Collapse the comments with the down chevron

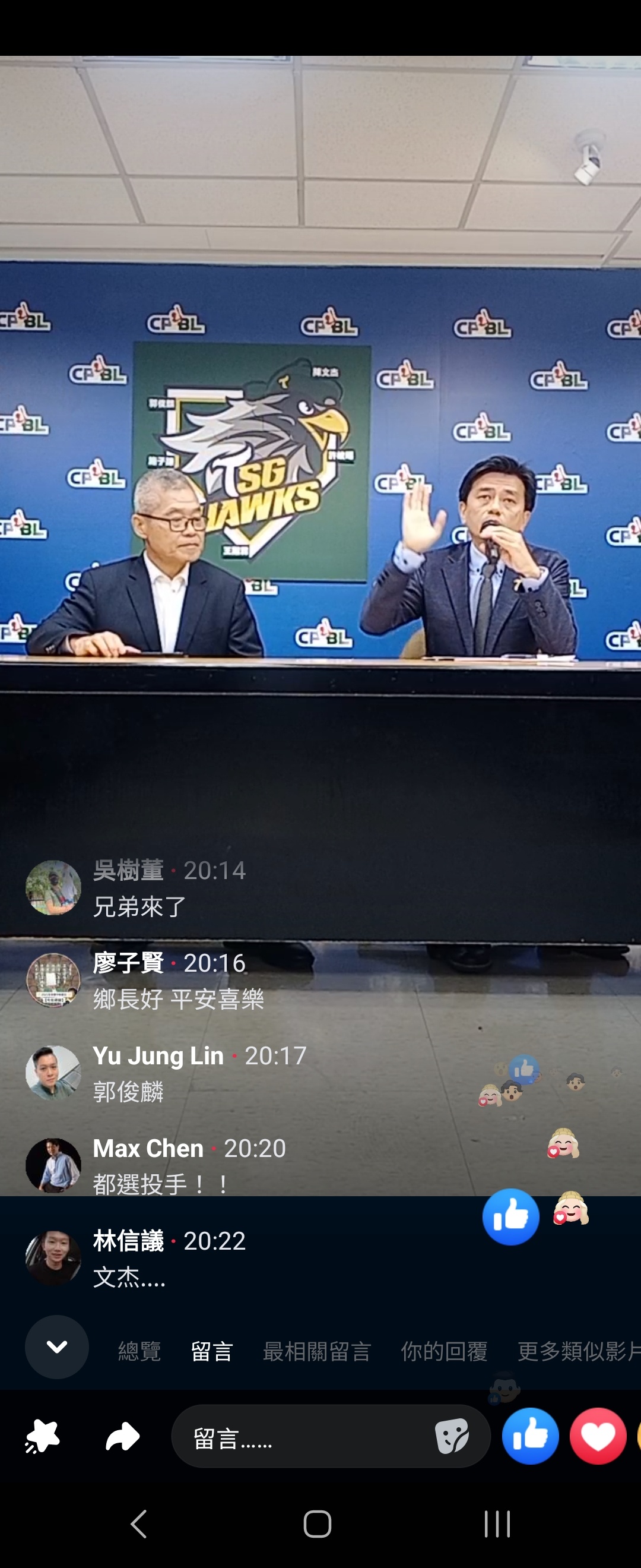[56, 1346]
